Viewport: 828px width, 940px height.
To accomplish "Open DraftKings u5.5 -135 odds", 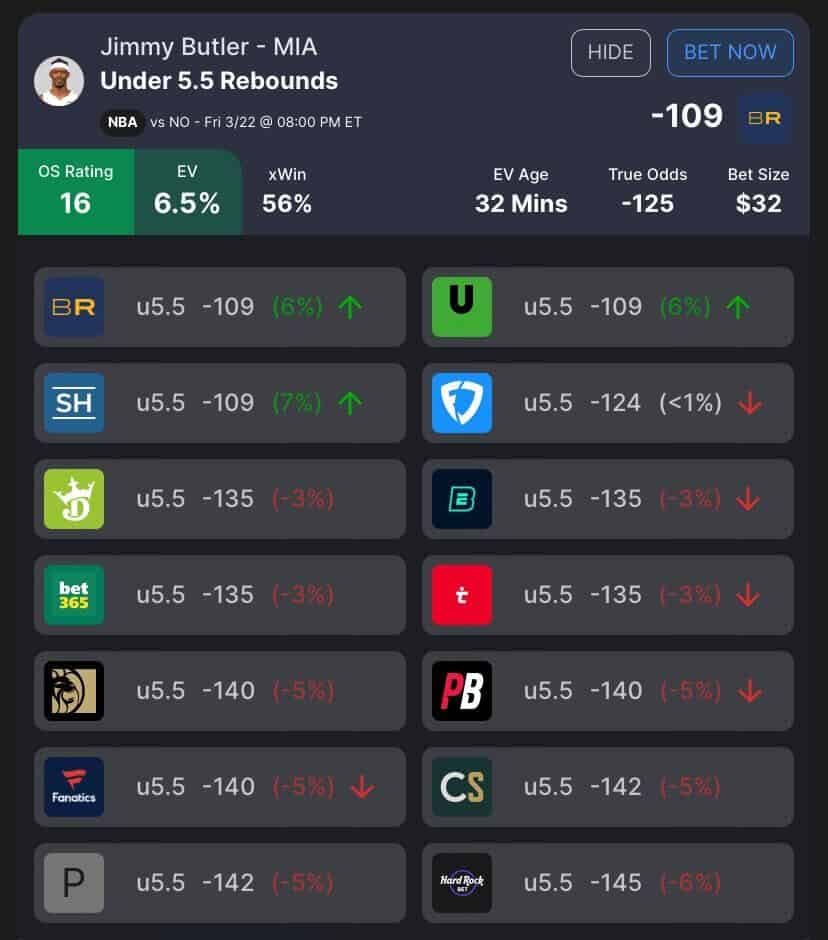I will coord(219,498).
